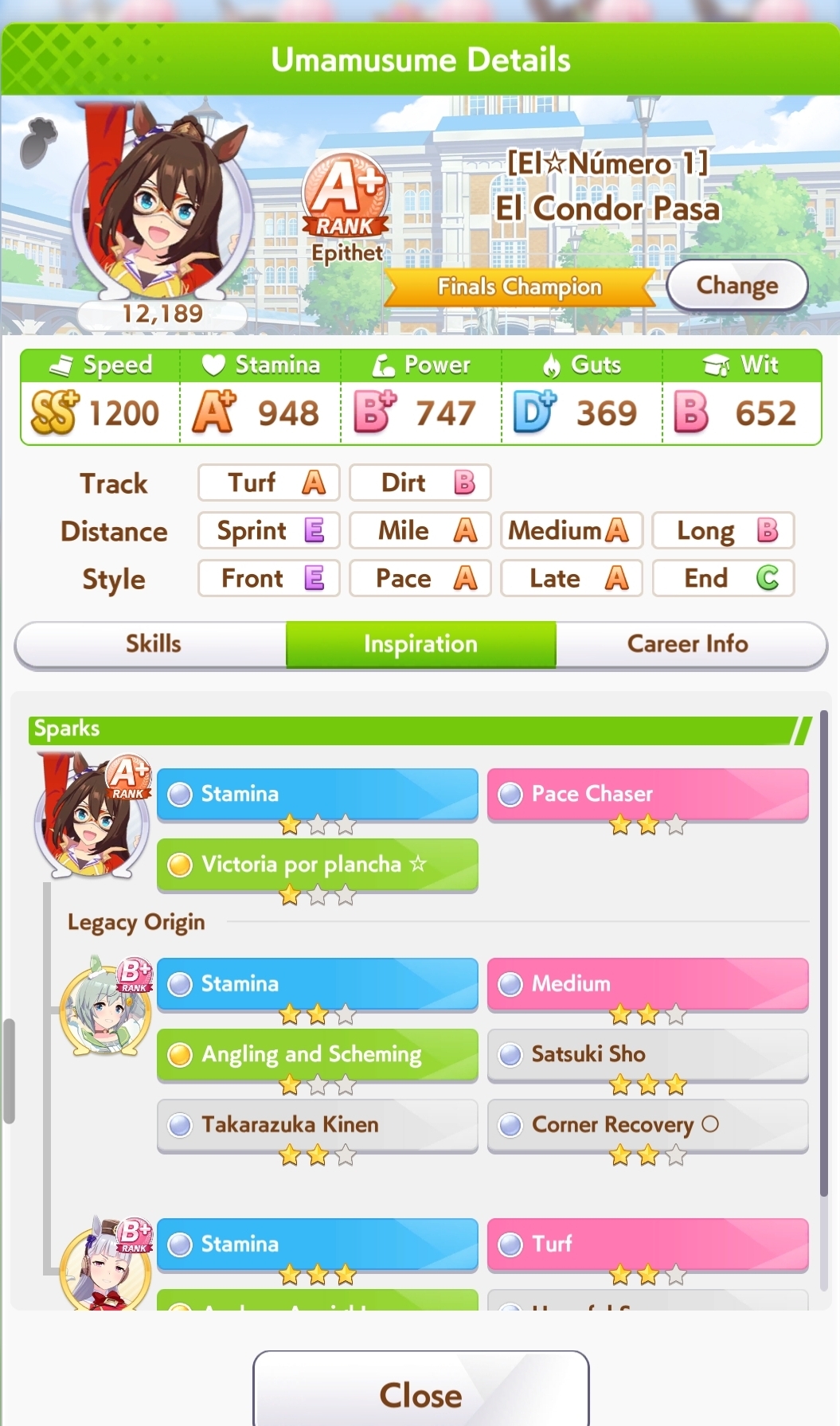This screenshot has height=1426, width=840.
Task: Open the Career Info tab
Action: pos(690,644)
